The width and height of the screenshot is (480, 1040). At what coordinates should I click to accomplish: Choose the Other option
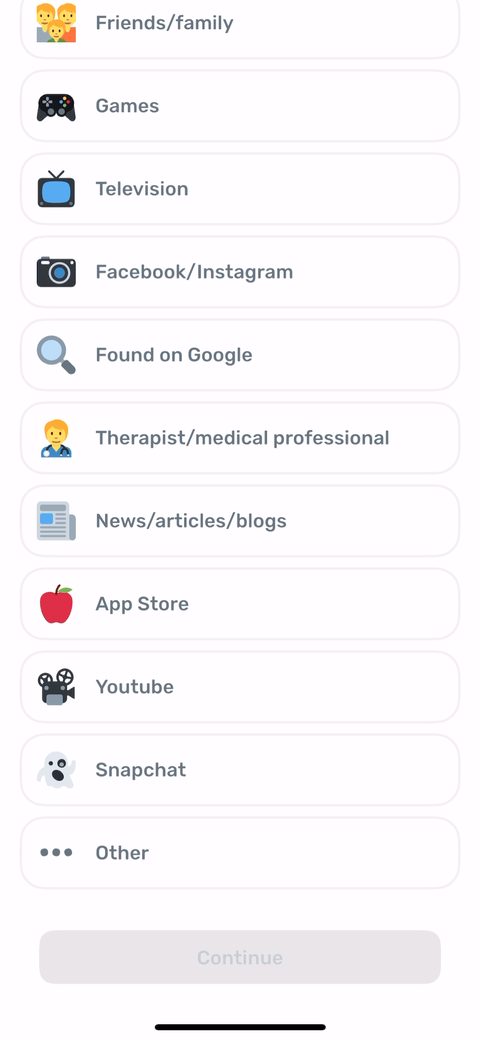[x=240, y=852]
